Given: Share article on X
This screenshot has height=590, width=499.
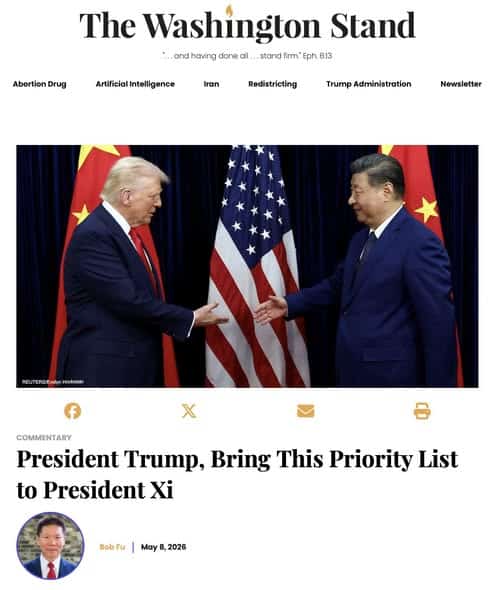Looking at the screenshot, I should (x=189, y=411).
